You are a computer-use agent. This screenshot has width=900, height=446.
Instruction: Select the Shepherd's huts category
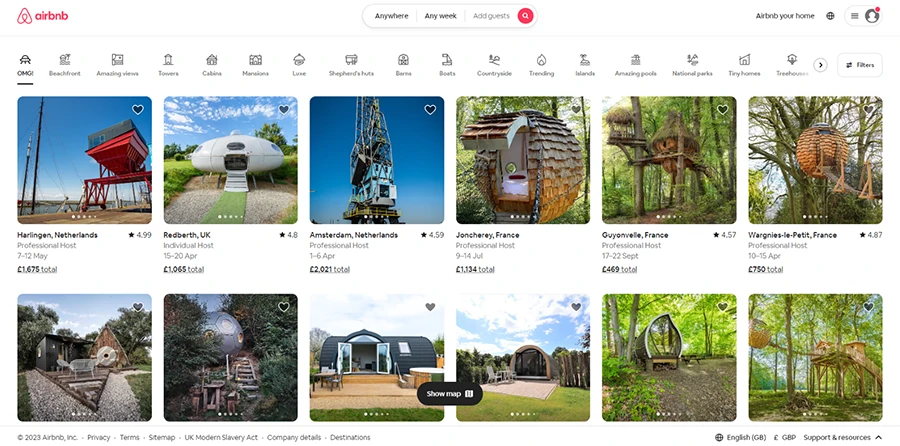[351, 65]
